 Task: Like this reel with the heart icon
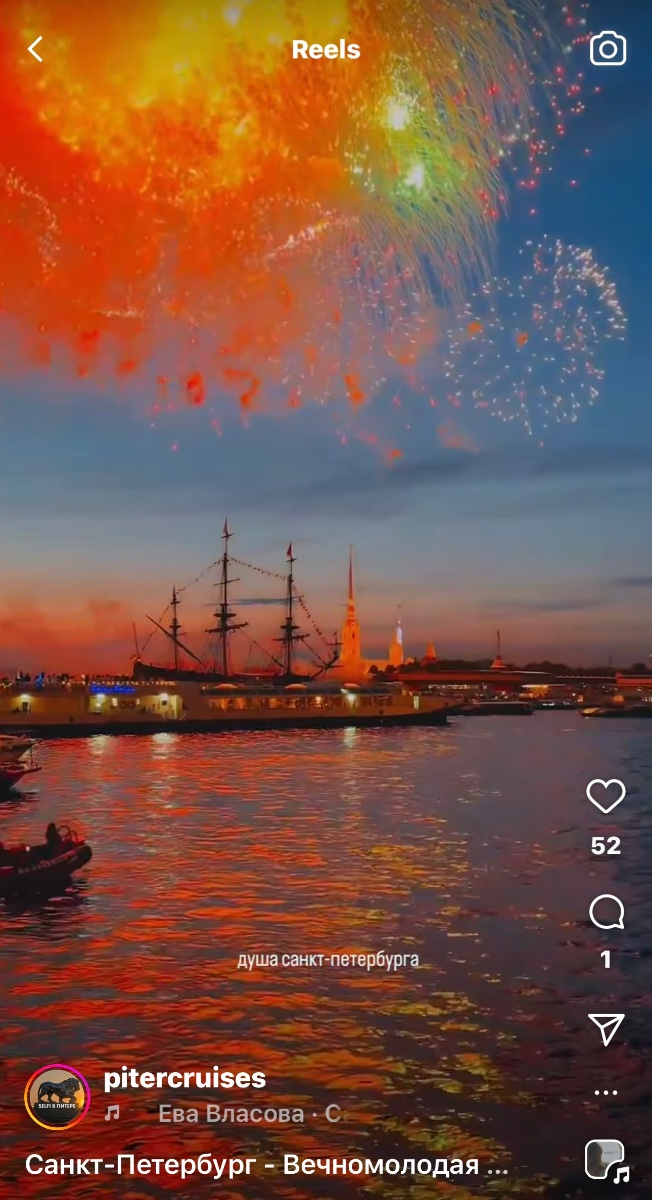click(605, 797)
